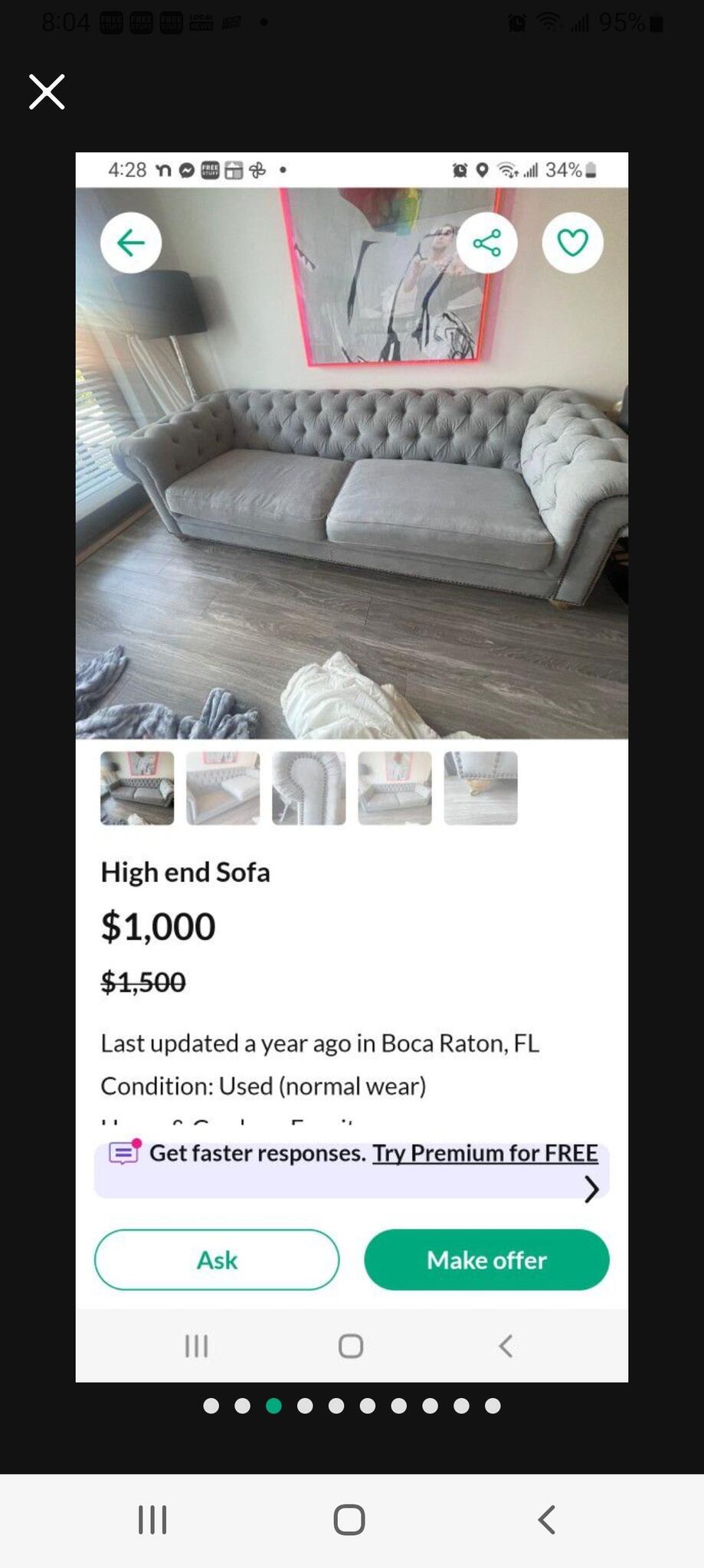The width and height of the screenshot is (704, 1568).
Task: Tap the Wi-Fi icon in the status bar
Action: point(506,169)
